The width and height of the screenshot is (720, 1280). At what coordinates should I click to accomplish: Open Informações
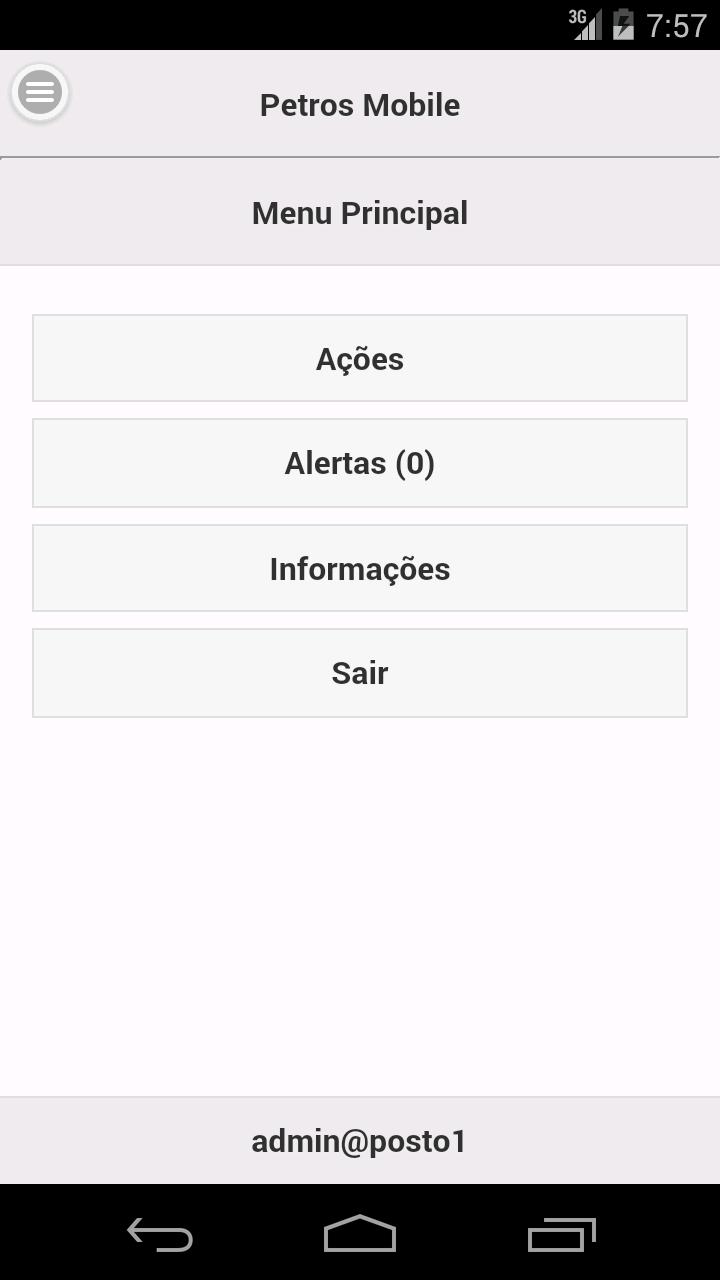[x=360, y=568]
